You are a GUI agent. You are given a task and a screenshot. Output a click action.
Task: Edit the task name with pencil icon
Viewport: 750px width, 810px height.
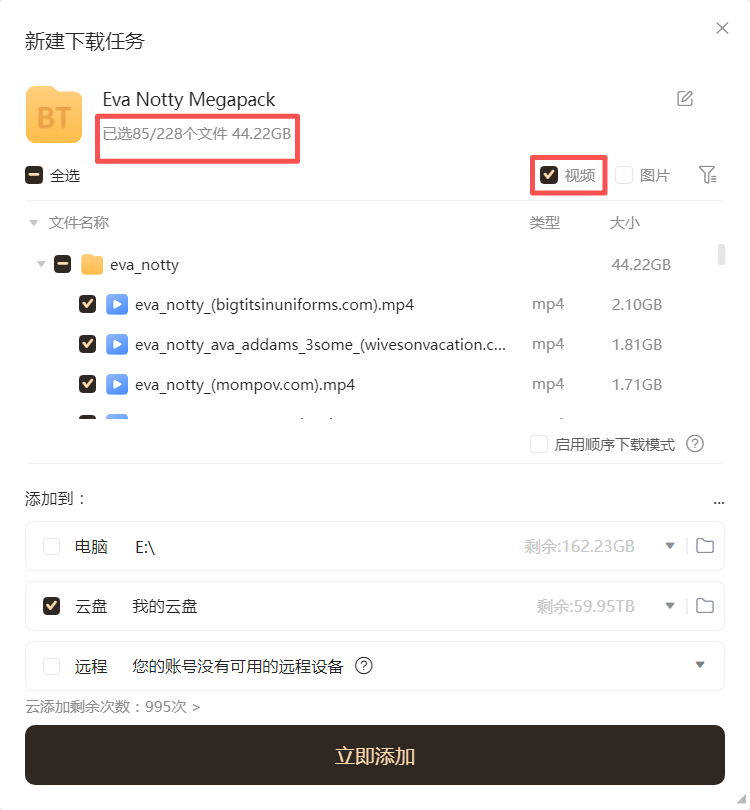[x=685, y=98]
